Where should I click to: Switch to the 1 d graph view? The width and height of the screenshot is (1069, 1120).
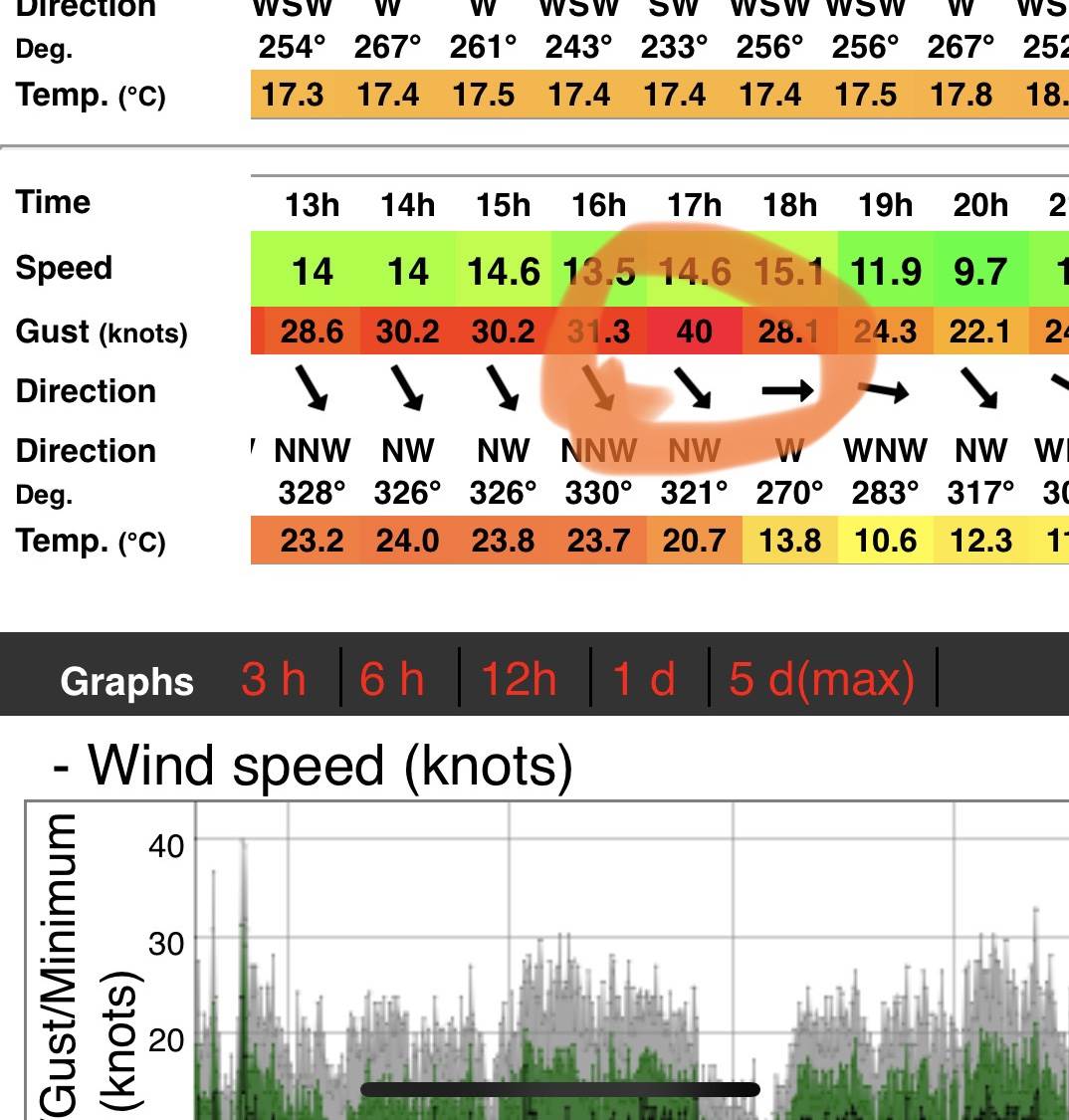pos(644,680)
